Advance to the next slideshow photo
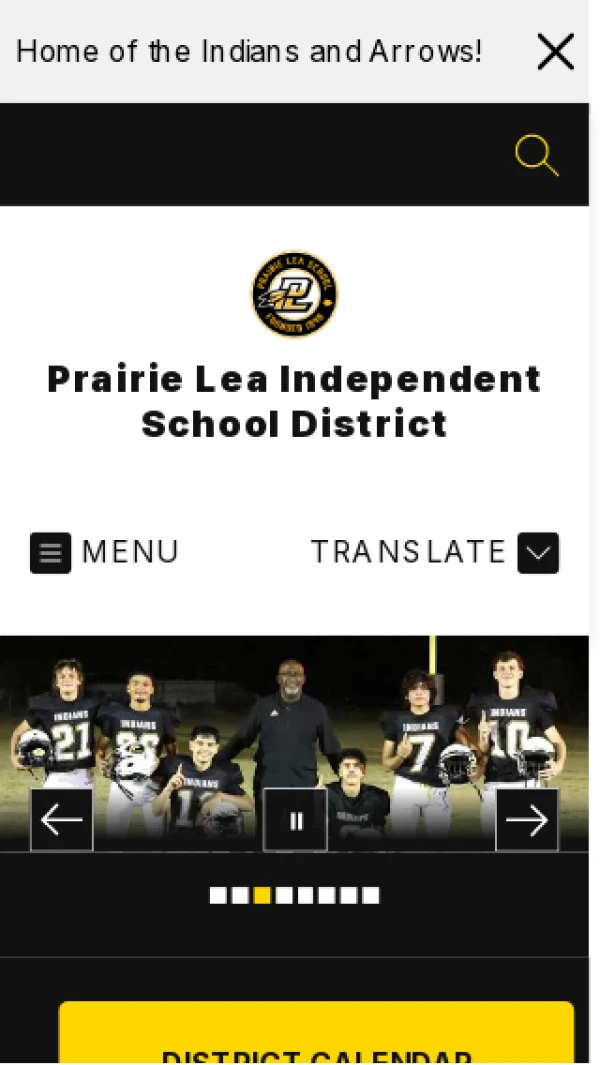 (527, 820)
